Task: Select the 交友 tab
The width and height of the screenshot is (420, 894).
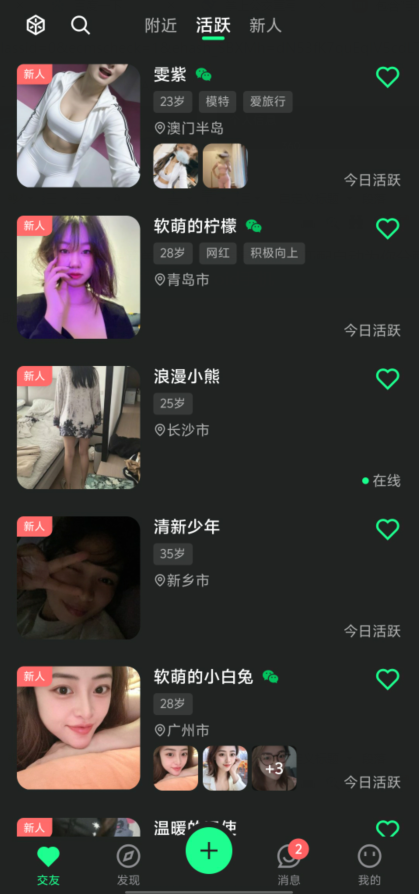Action: click(48, 865)
